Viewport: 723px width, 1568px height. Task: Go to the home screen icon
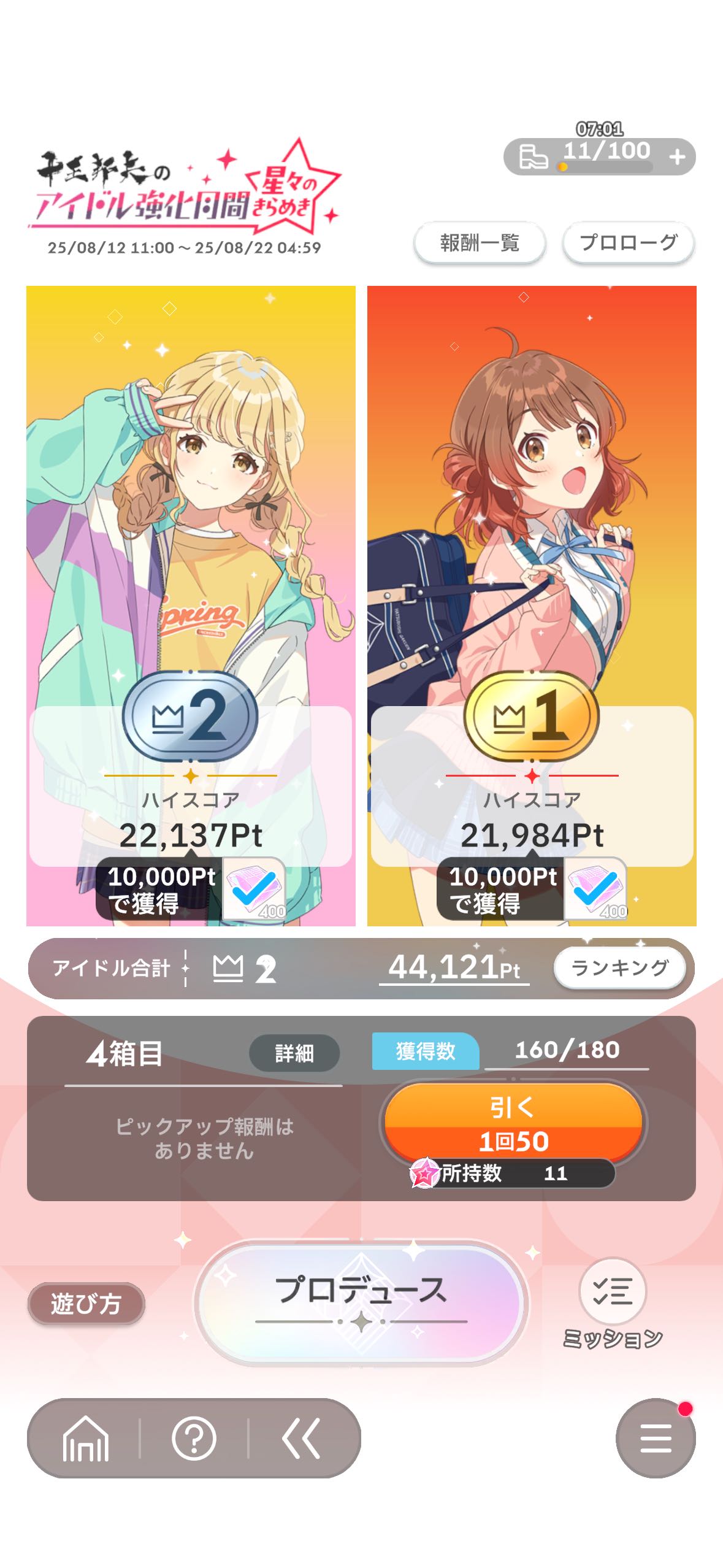85,1439
